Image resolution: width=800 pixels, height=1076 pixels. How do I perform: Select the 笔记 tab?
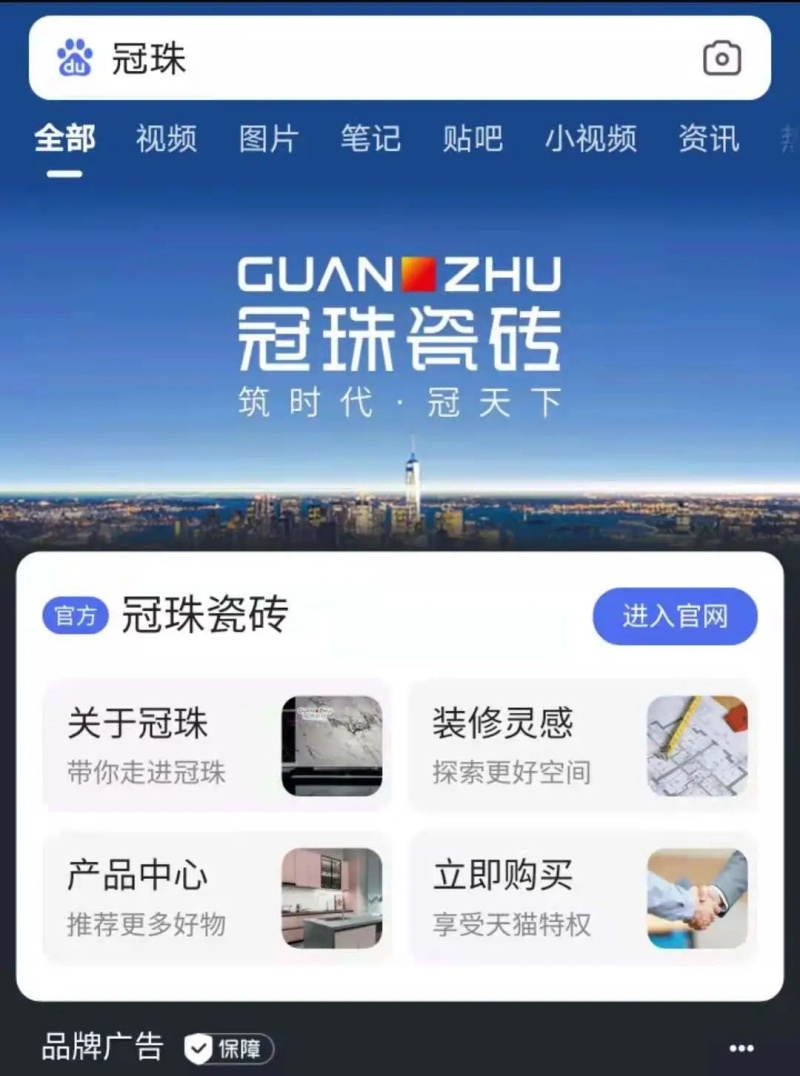[x=370, y=140]
